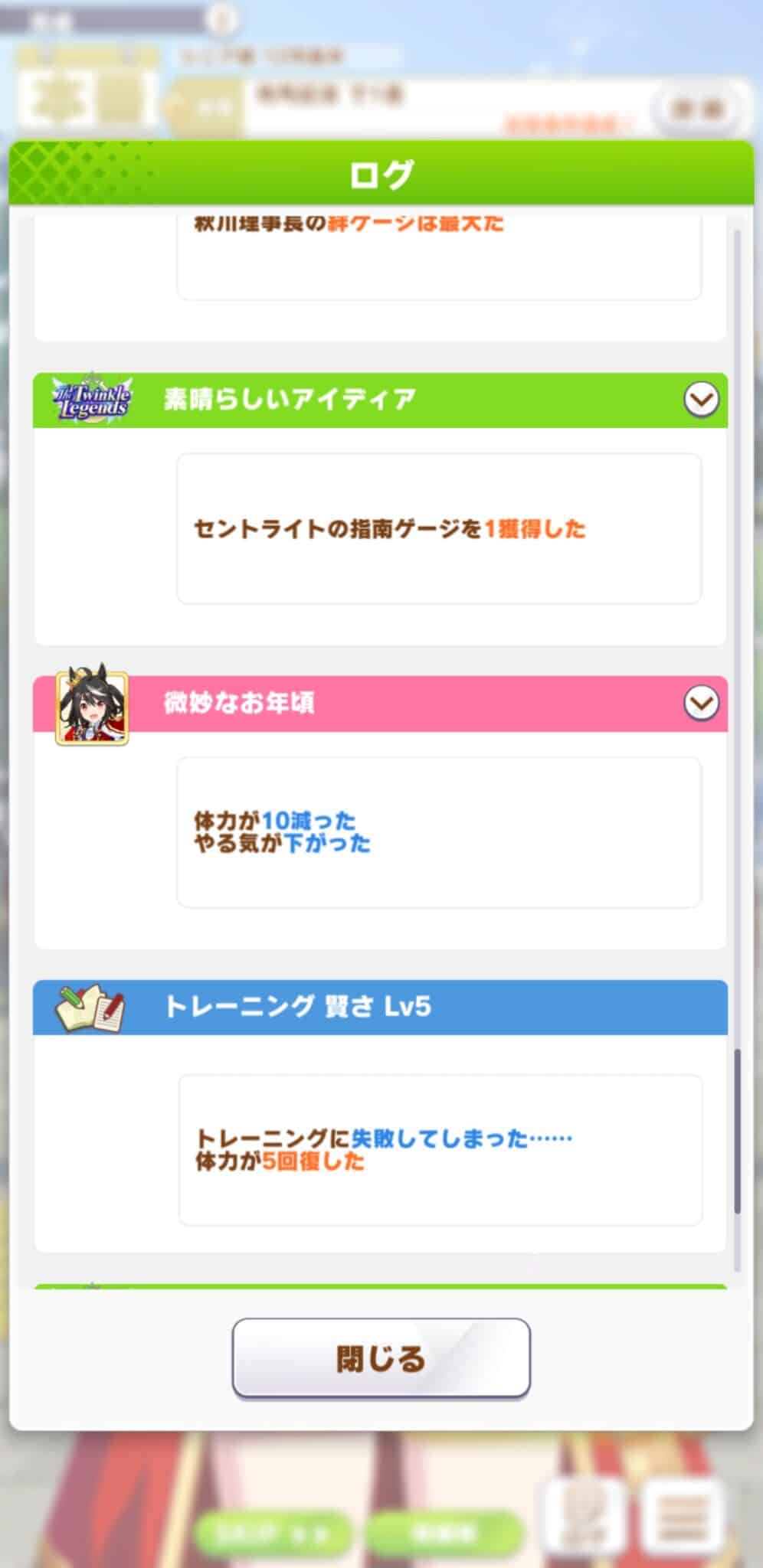Close the log dialog with 閉じる
This screenshot has width=763, height=1568.
tap(381, 1358)
